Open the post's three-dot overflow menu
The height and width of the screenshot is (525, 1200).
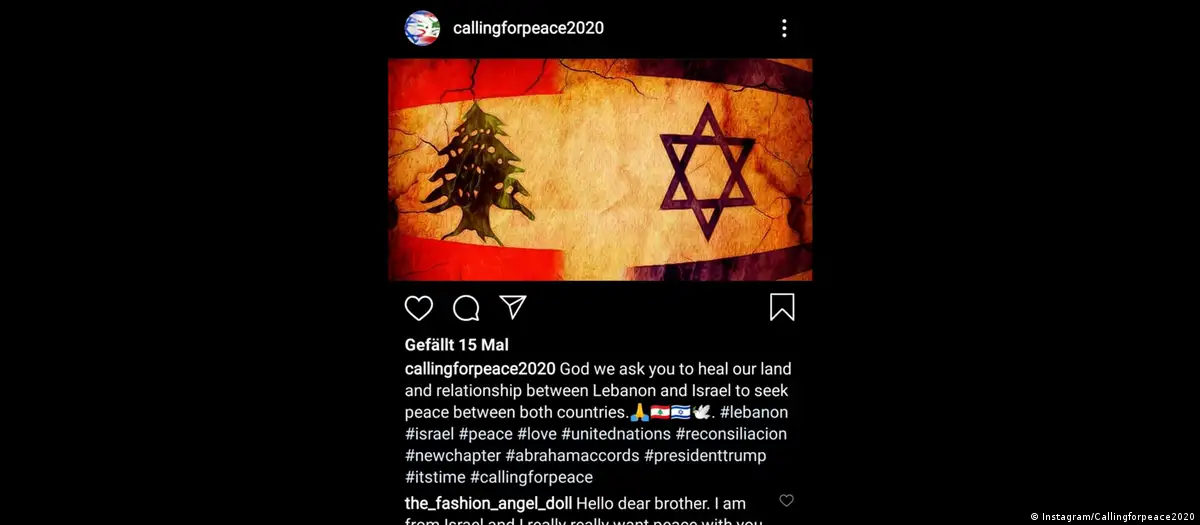[784, 28]
